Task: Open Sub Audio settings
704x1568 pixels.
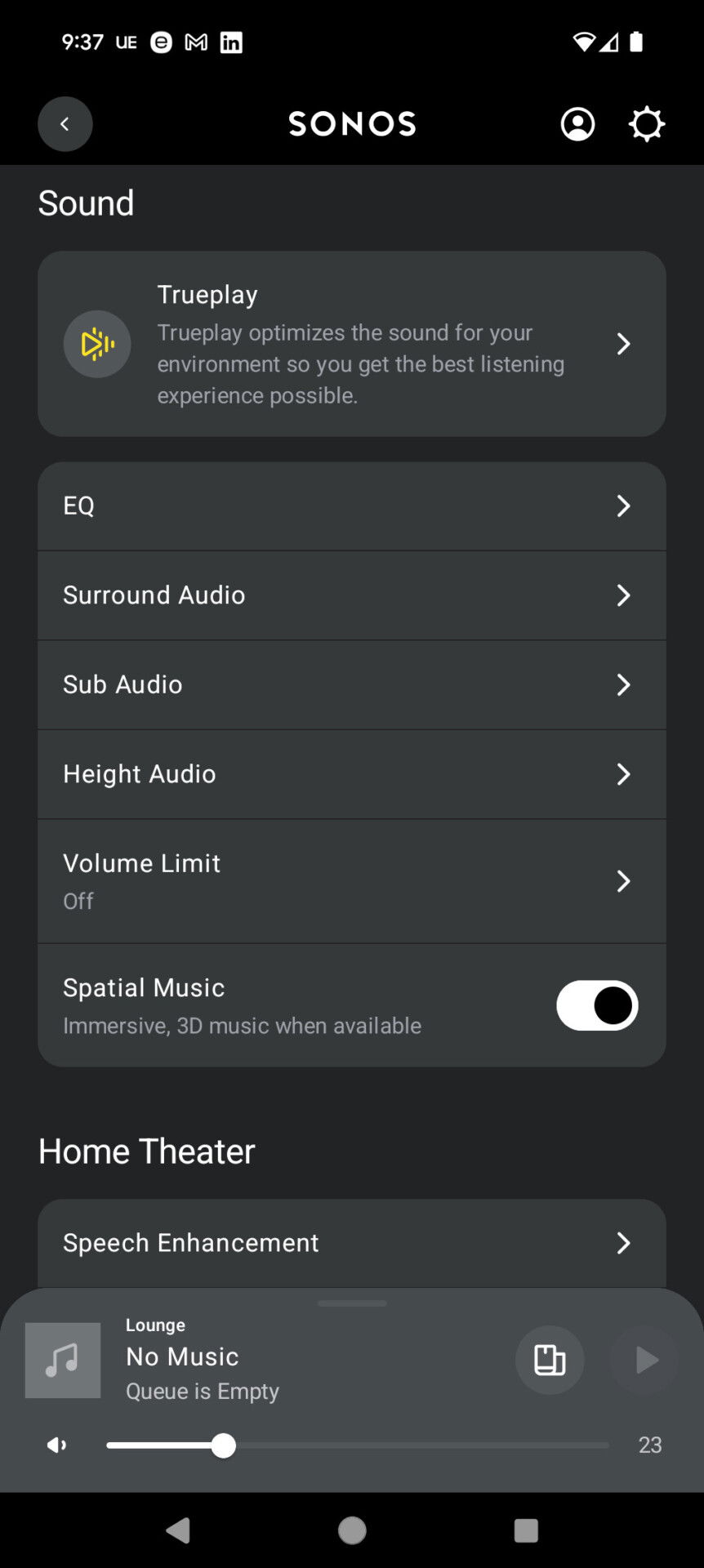Action: point(352,684)
